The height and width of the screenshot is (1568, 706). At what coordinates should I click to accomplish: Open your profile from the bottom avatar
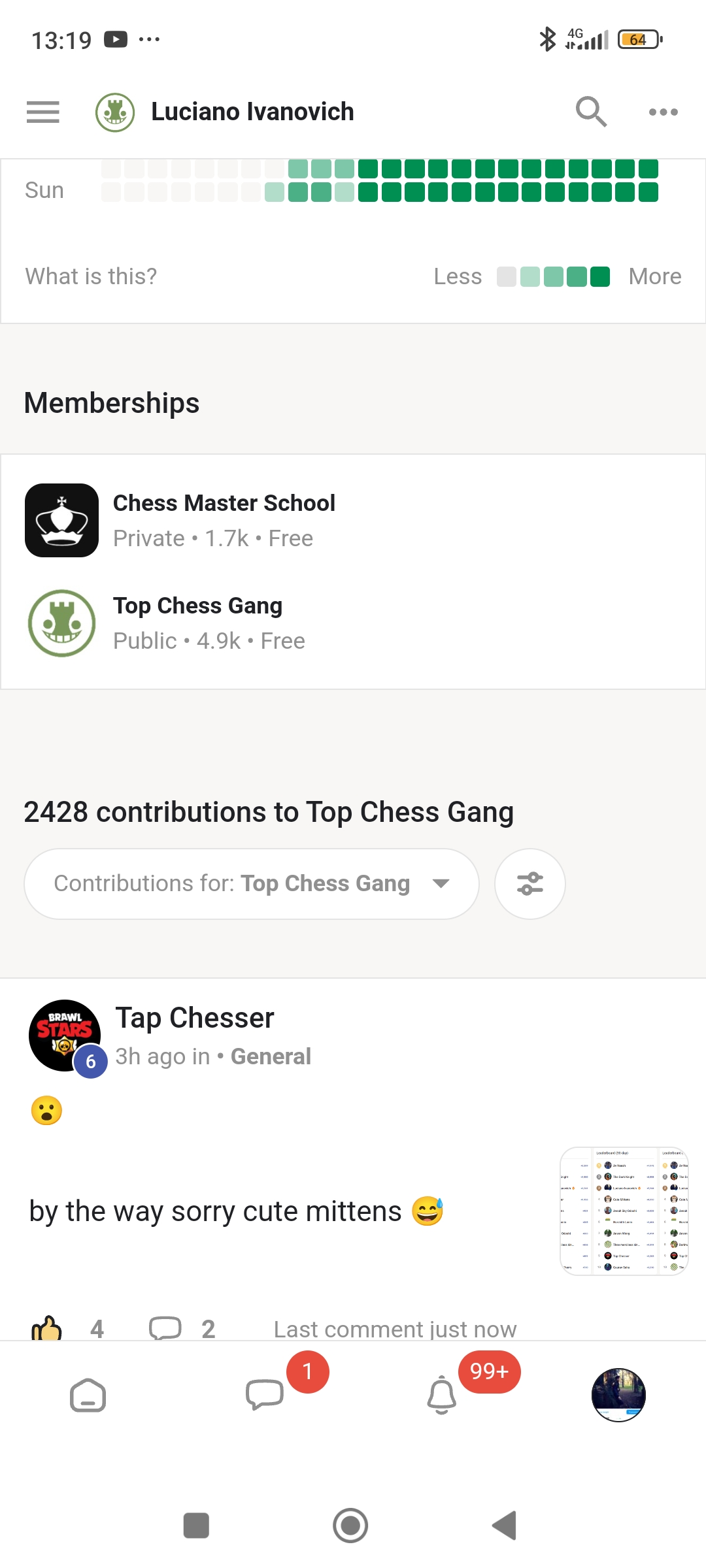[618, 1395]
